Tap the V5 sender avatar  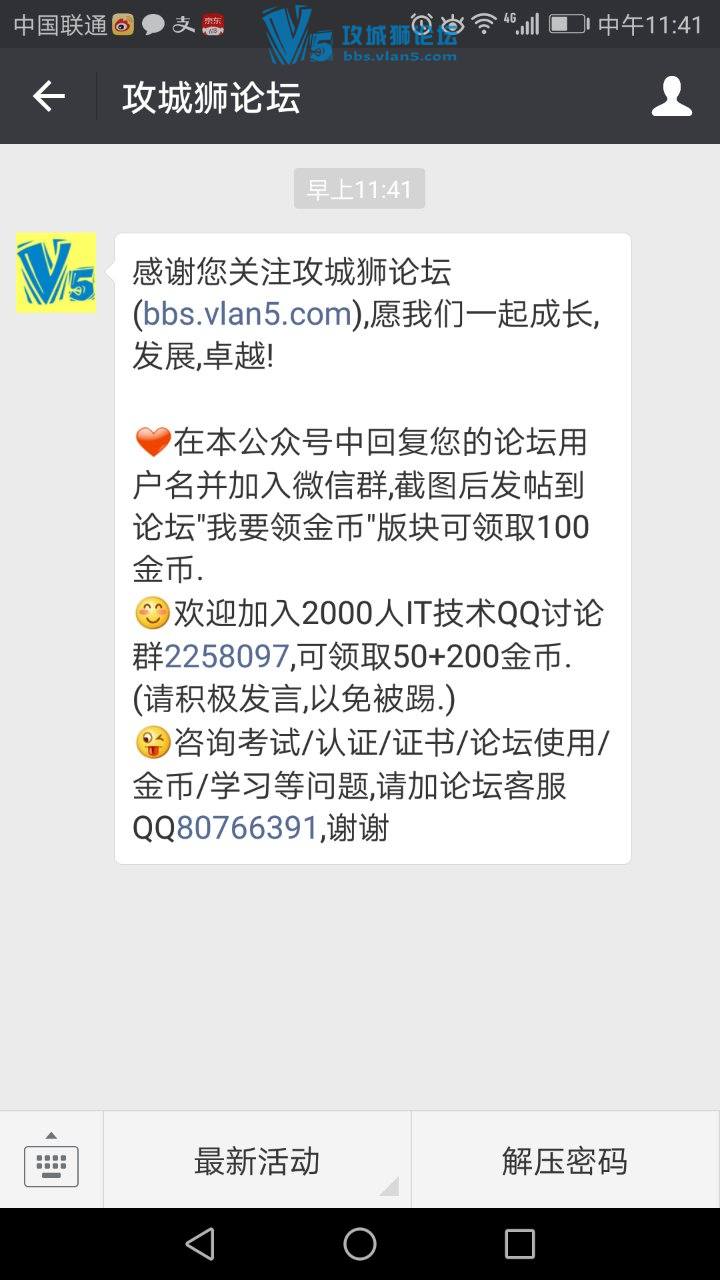[56, 273]
